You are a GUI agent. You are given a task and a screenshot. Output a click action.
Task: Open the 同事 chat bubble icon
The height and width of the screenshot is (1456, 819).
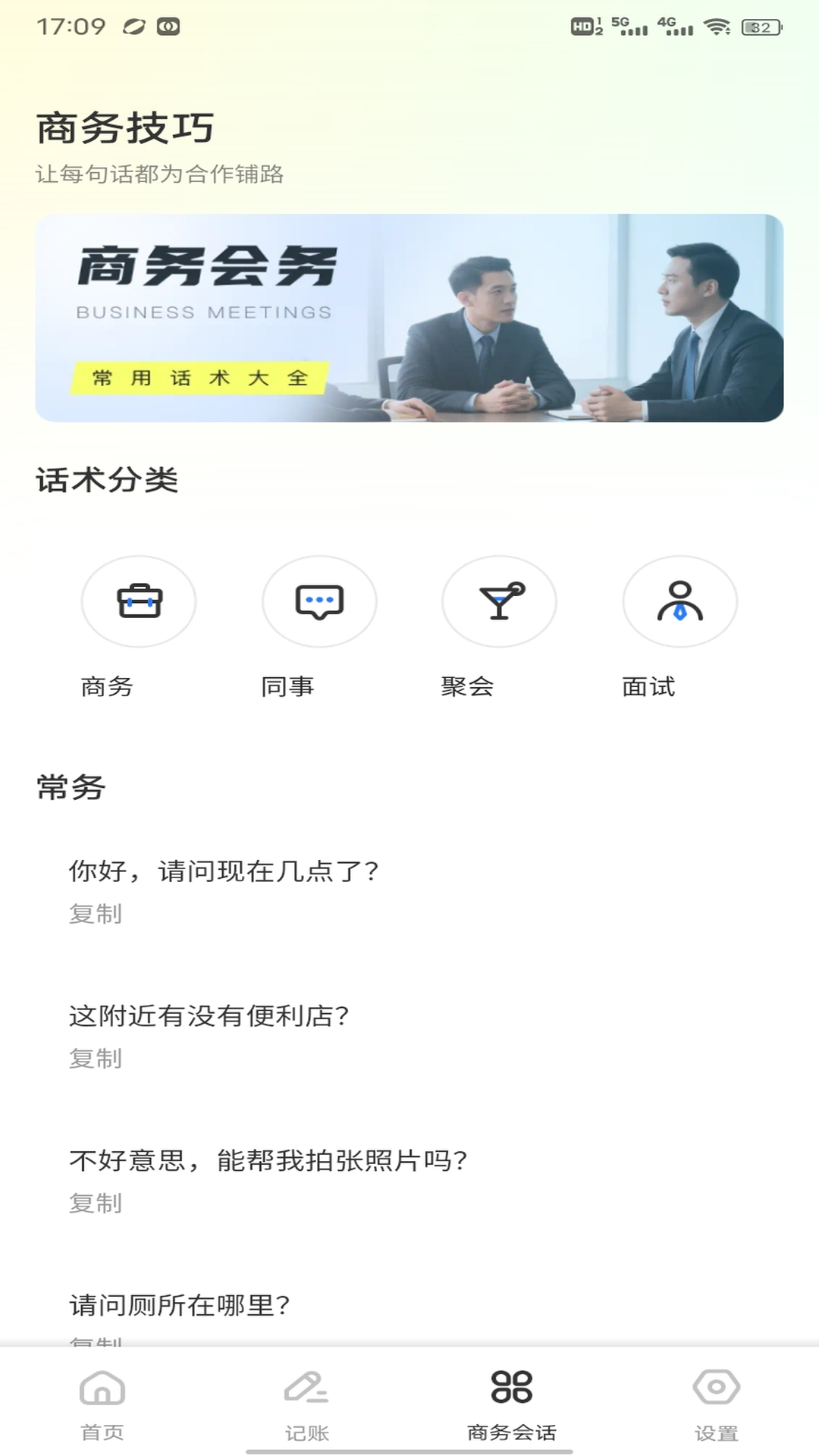coord(319,601)
